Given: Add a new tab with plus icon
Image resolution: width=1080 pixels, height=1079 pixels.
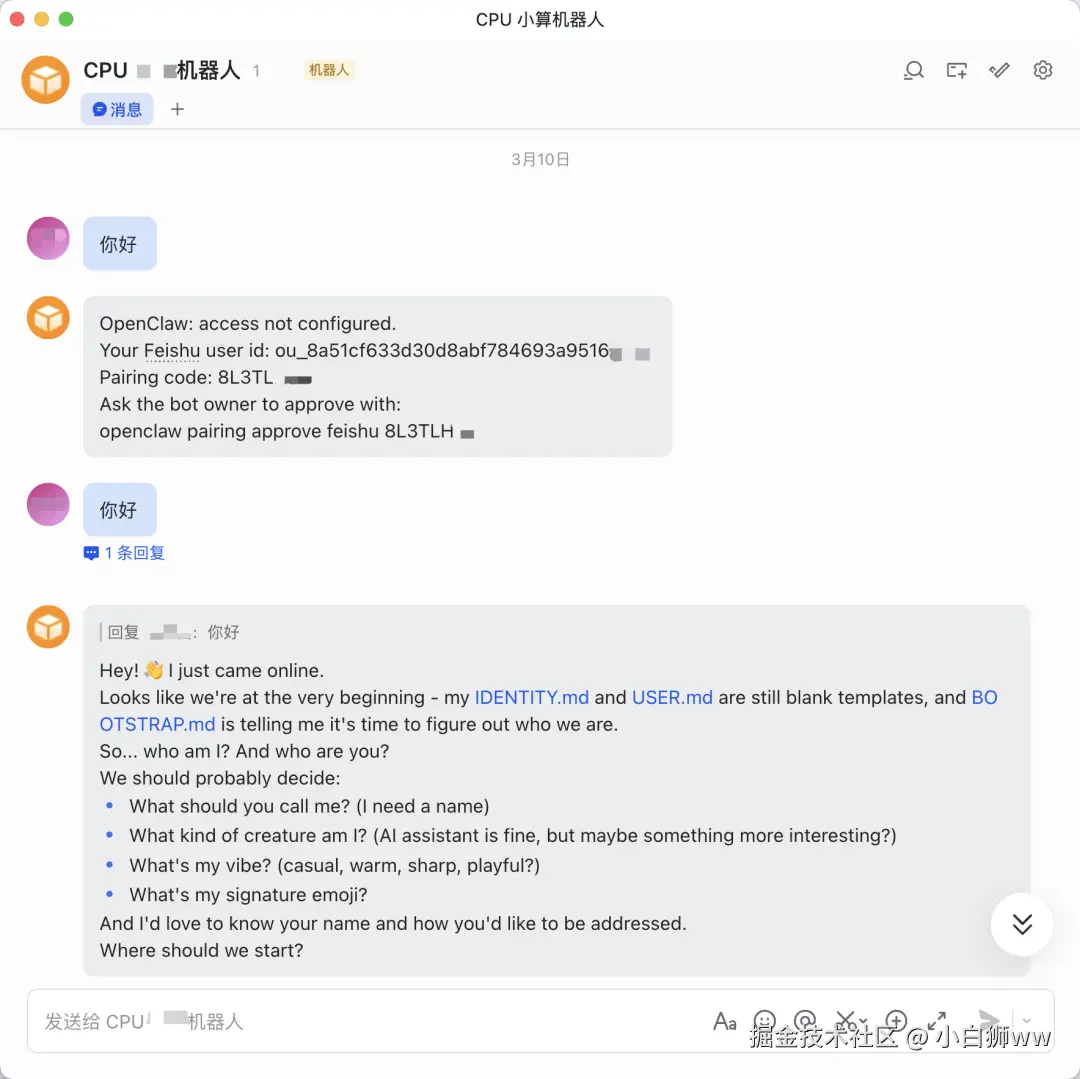Looking at the screenshot, I should click(177, 109).
